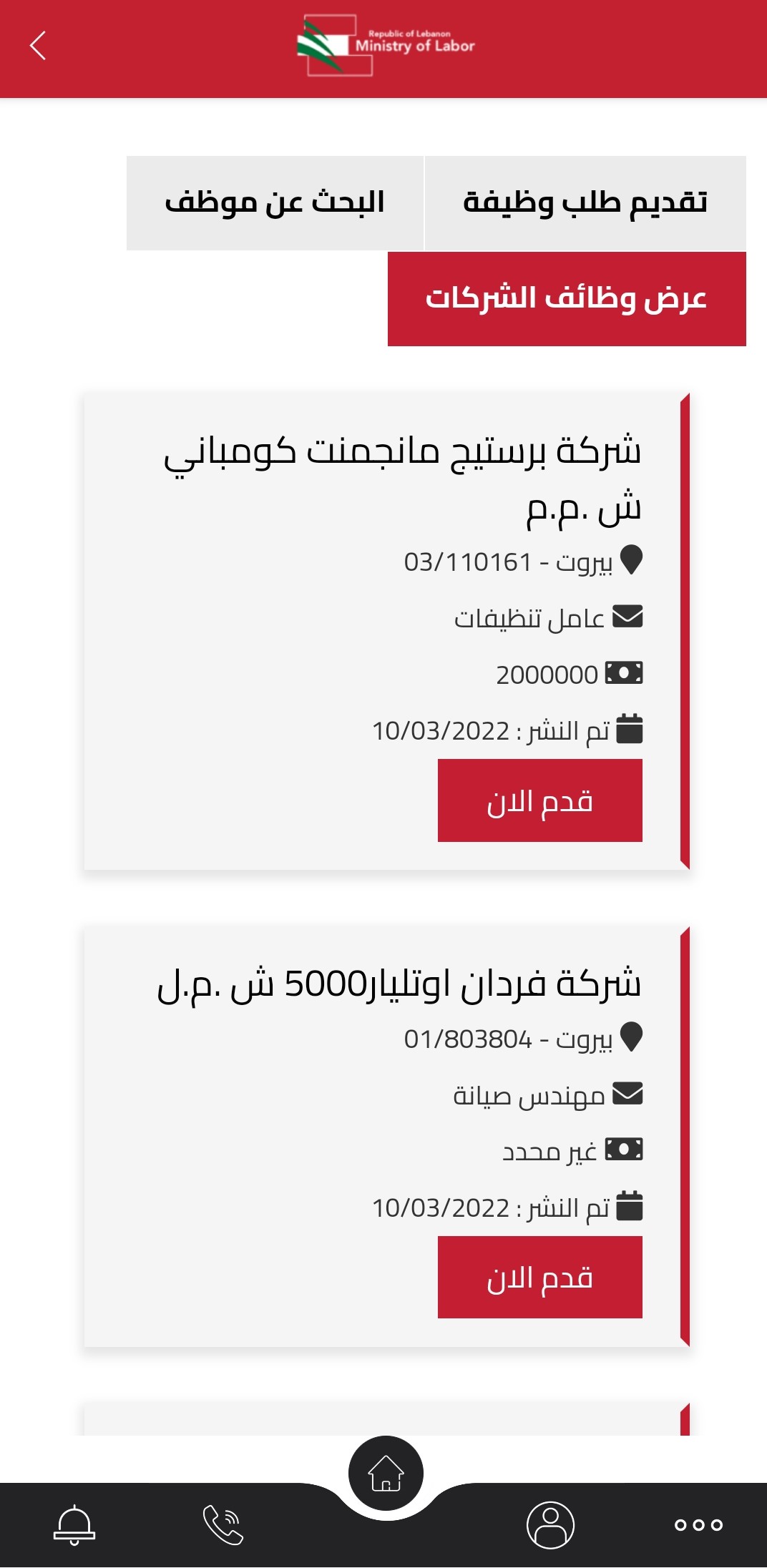This screenshot has width=767, height=1568.
Task: Go back using the header arrow
Action: tap(38, 46)
